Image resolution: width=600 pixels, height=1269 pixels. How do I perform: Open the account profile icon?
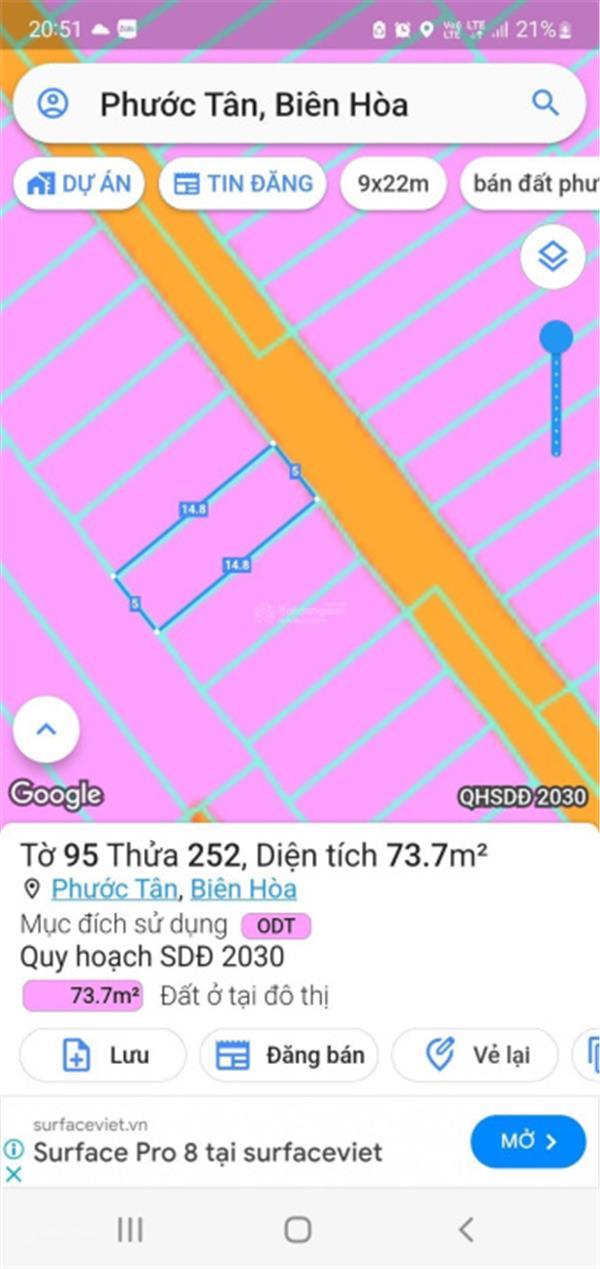click(x=52, y=104)
